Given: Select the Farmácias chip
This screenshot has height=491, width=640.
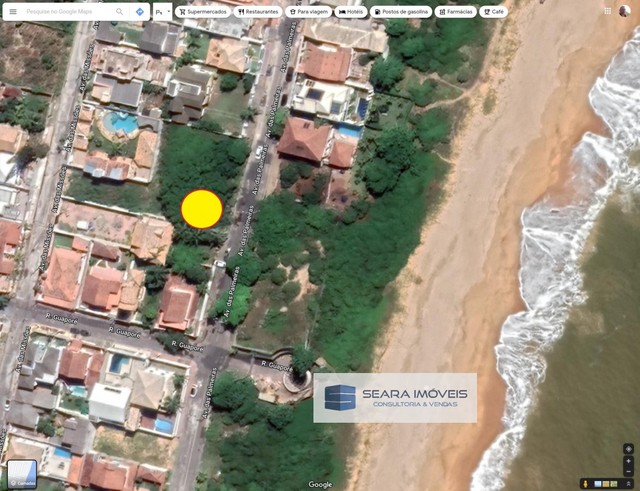Looking at the screenshot, I should [x=456, y=12].
